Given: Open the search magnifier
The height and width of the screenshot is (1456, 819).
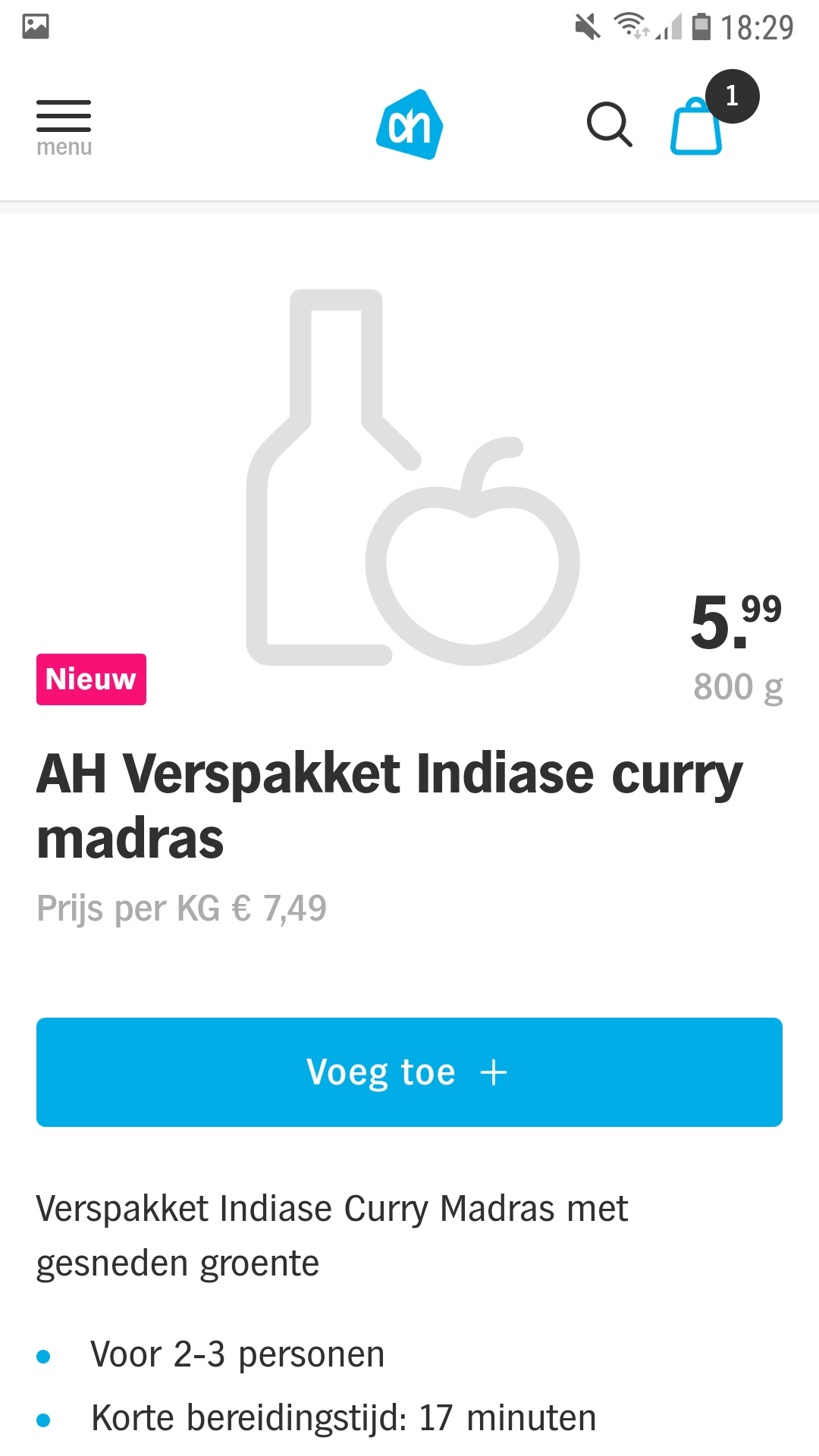Looking at the screenshot, I should 610,124.
